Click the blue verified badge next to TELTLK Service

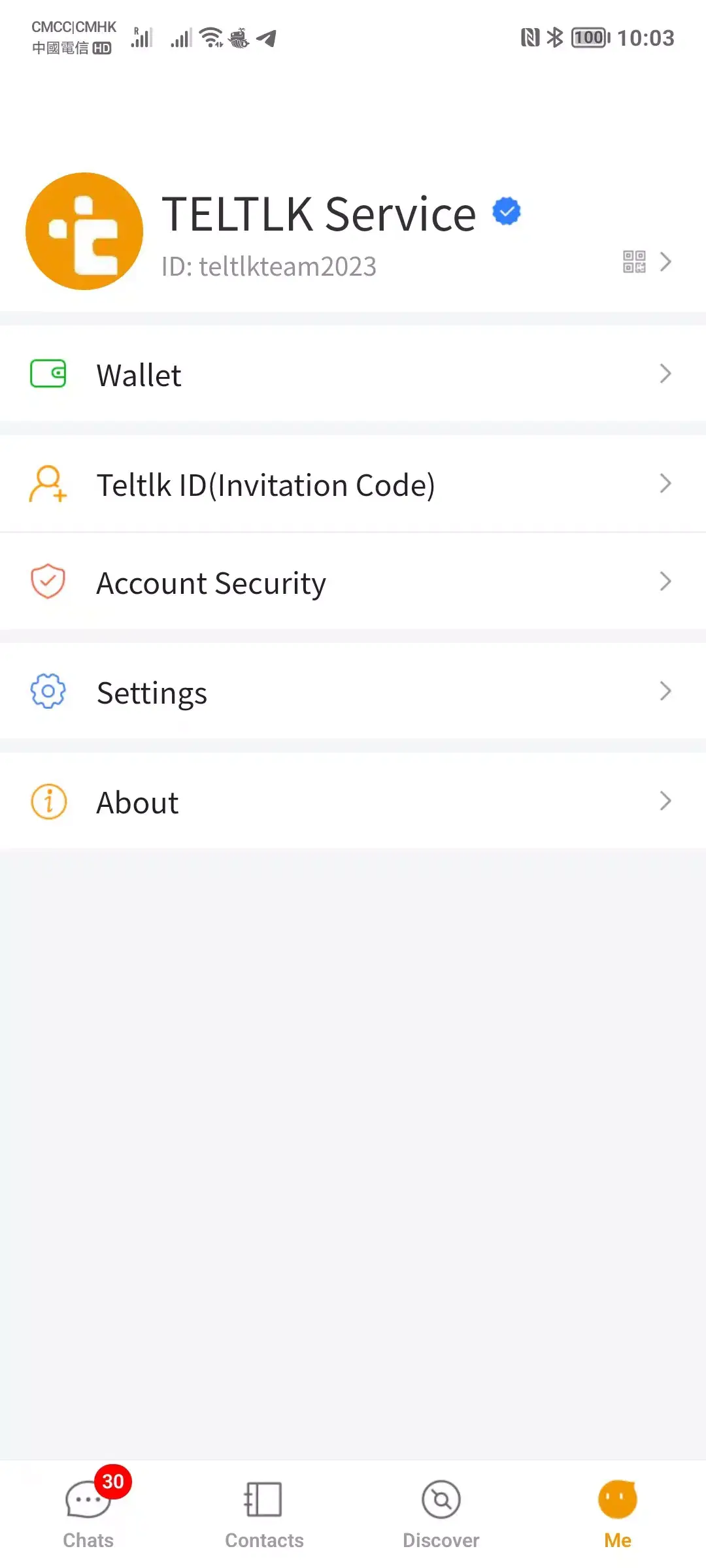(506, 211)
